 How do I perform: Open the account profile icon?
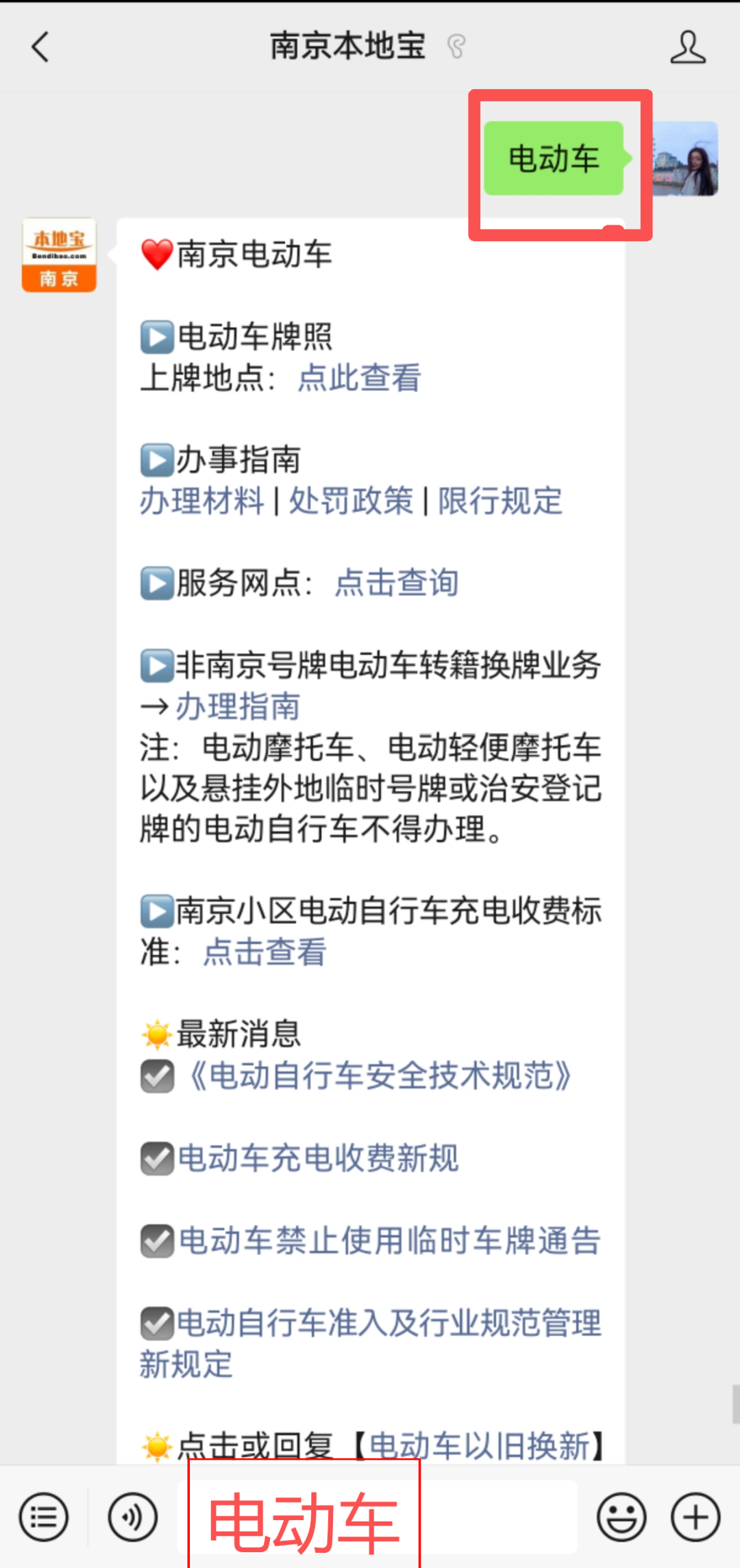(x=687, y=47)
